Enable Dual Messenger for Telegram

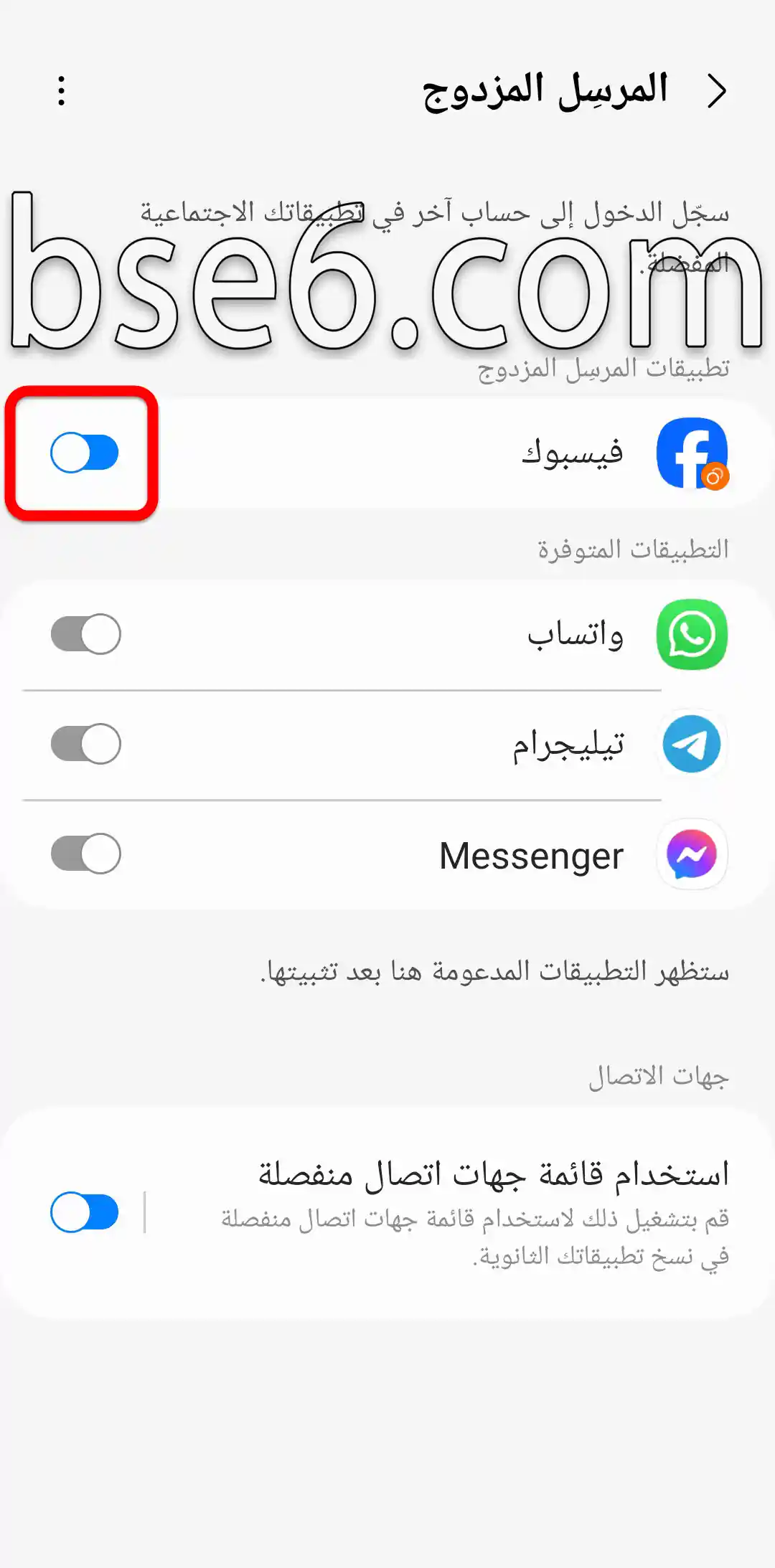85,744
